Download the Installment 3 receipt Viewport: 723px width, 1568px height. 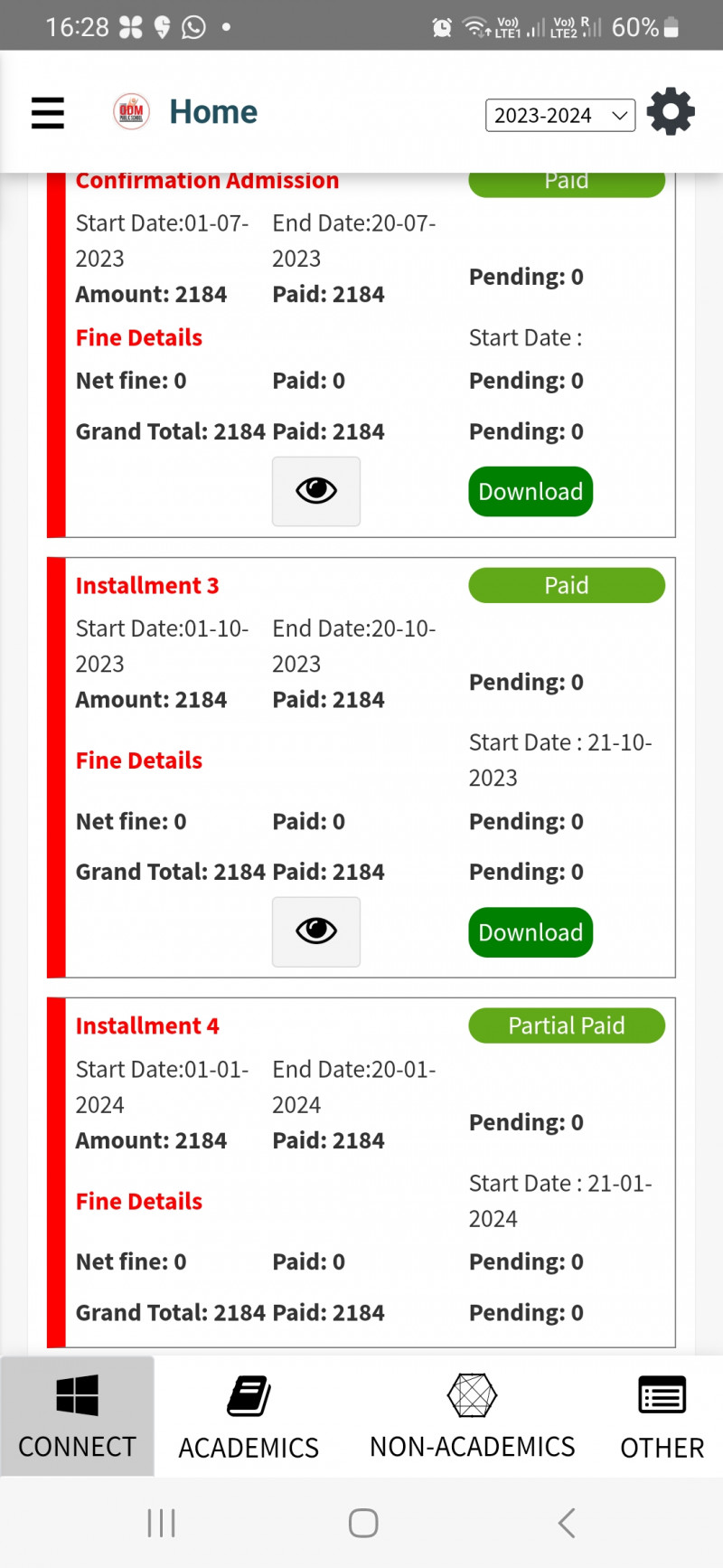coord(531,932)
